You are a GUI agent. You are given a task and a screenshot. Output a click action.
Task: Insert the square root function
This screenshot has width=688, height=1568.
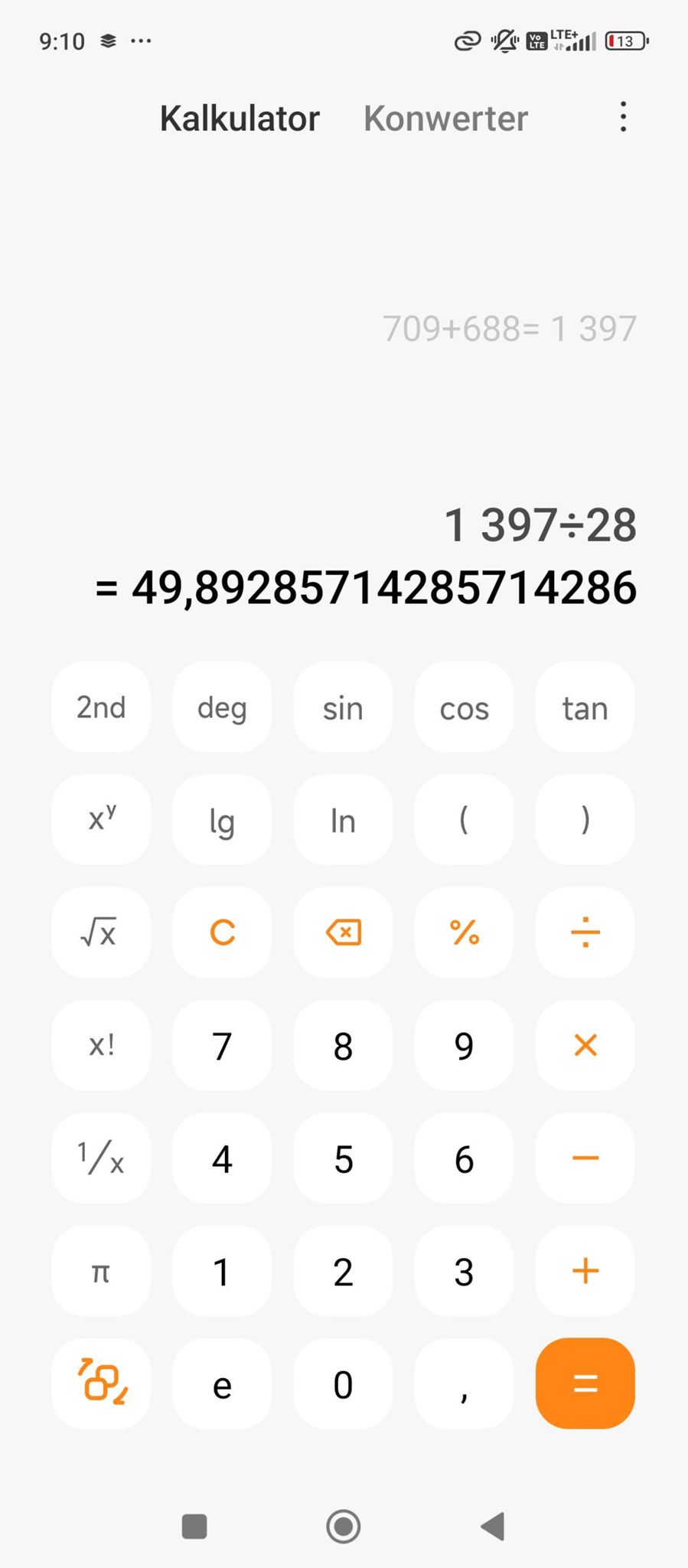pos(101,933)
